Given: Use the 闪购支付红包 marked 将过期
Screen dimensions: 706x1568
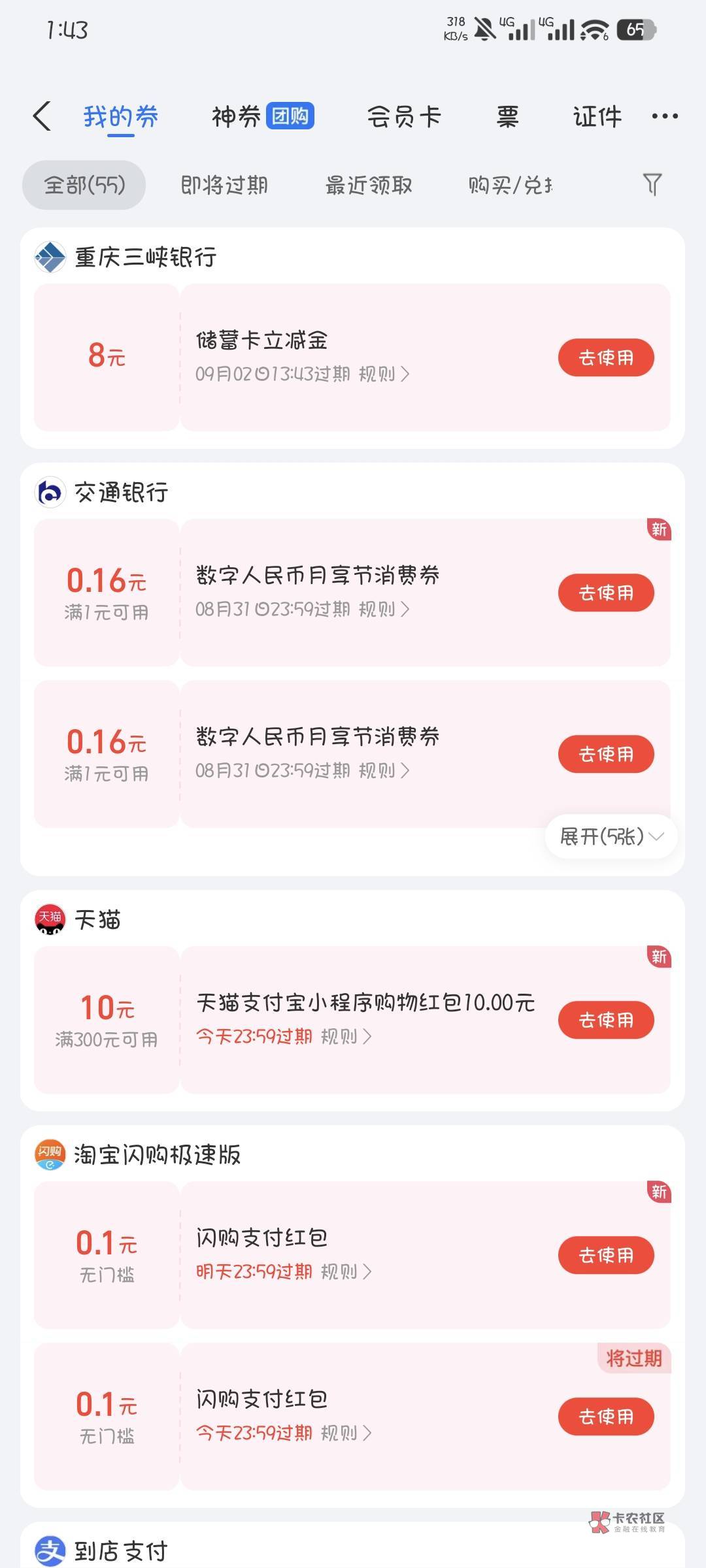Looking at the screenshot, I should (606, 1416).
